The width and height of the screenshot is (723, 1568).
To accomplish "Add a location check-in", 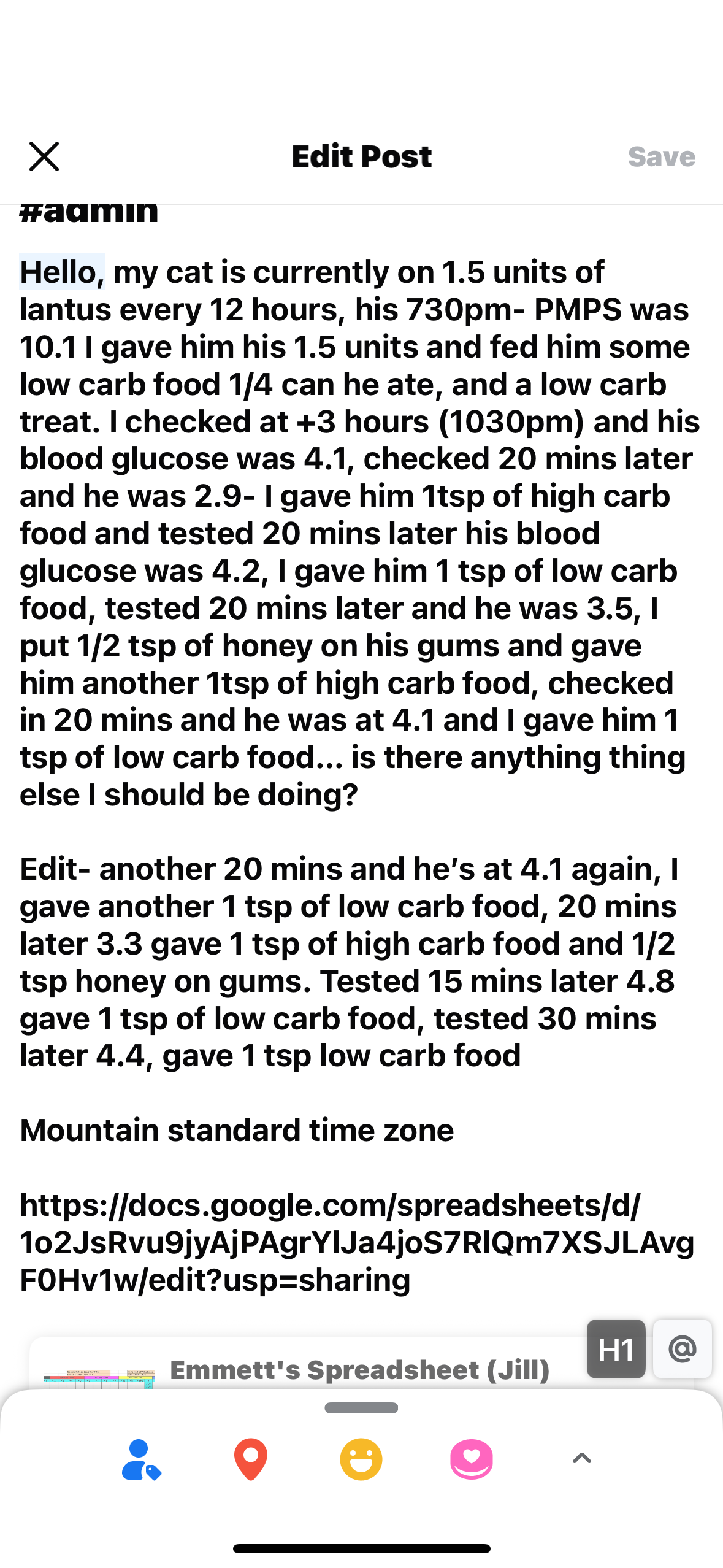I will (251, 1459).
